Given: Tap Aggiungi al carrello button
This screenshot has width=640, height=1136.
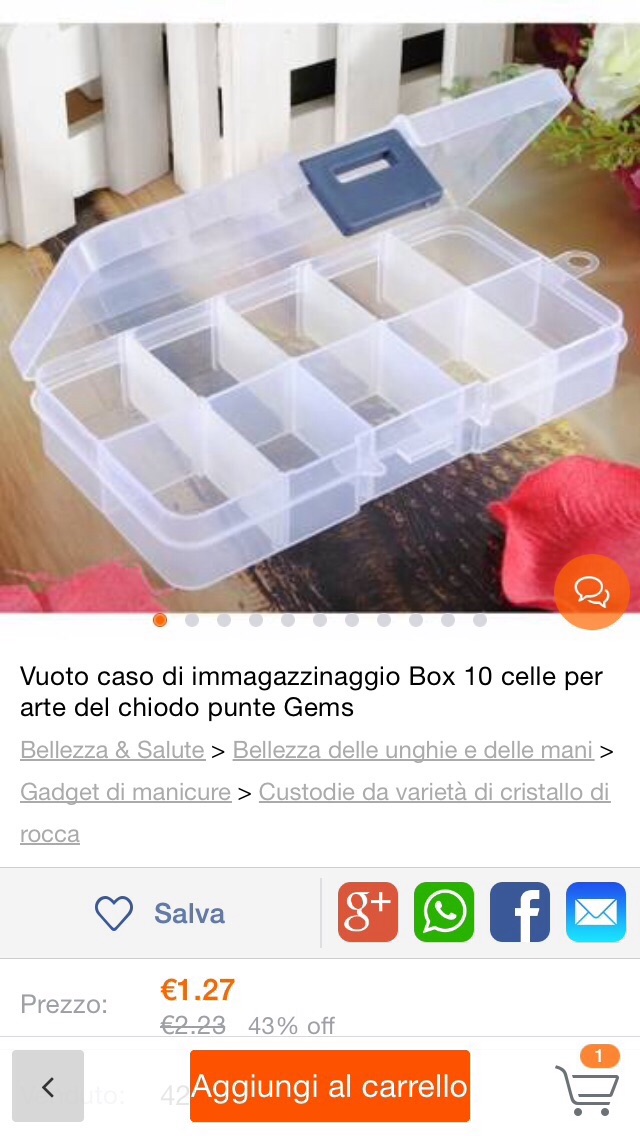Looking at the screenshot, I should 330,1086.
